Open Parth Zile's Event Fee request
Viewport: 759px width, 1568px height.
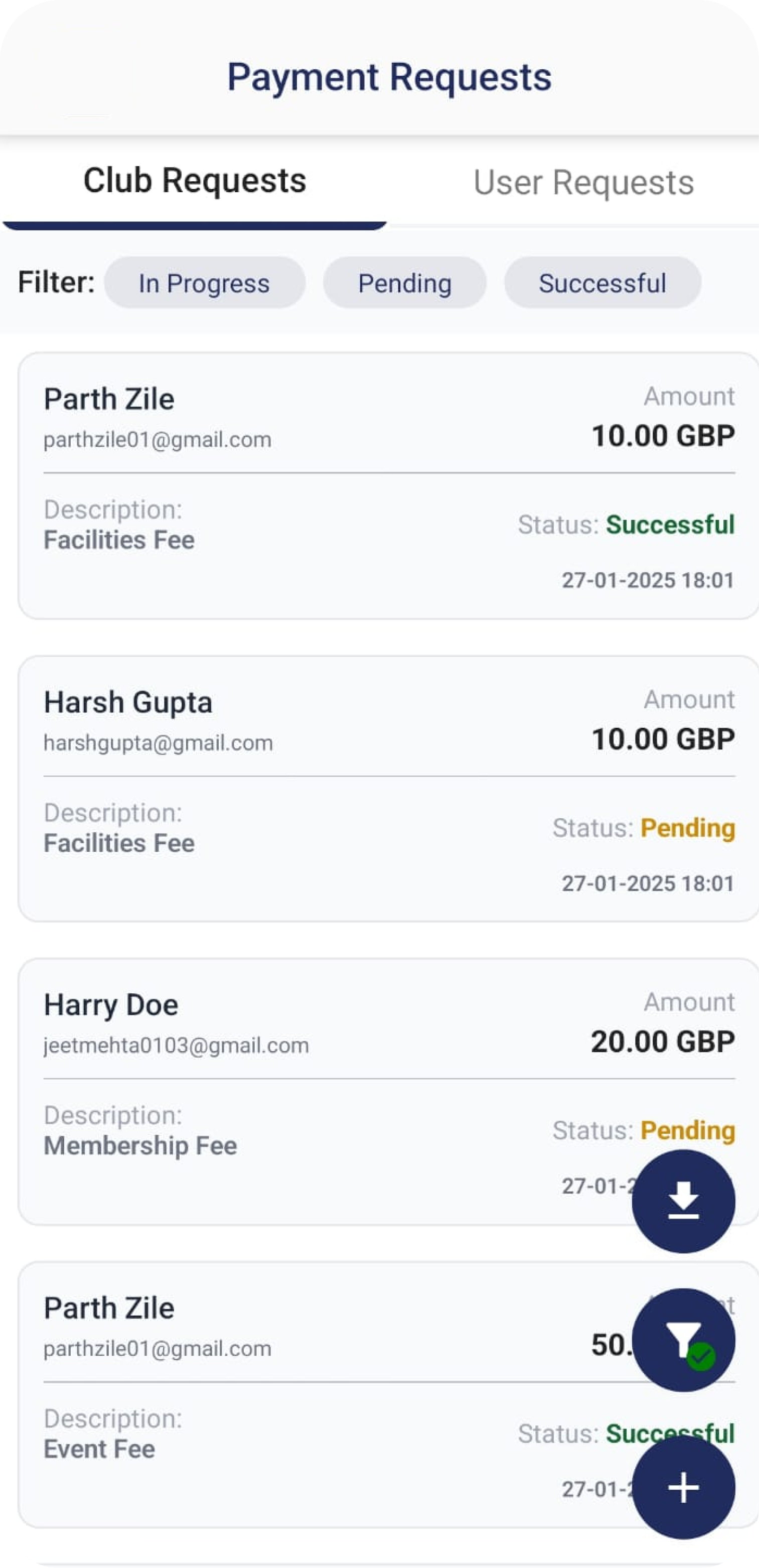pos(388,1394)
